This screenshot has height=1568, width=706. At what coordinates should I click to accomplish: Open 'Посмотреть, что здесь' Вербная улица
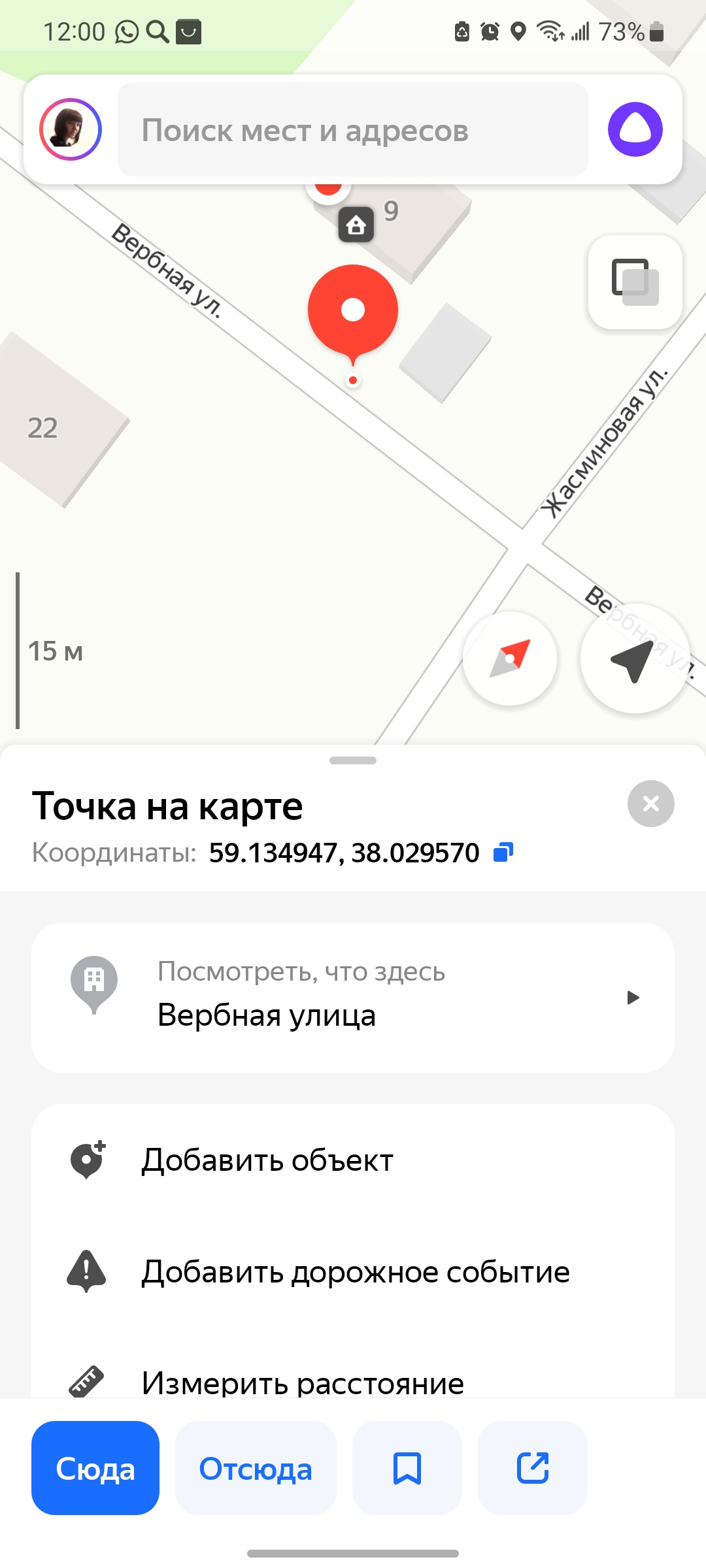353,998
